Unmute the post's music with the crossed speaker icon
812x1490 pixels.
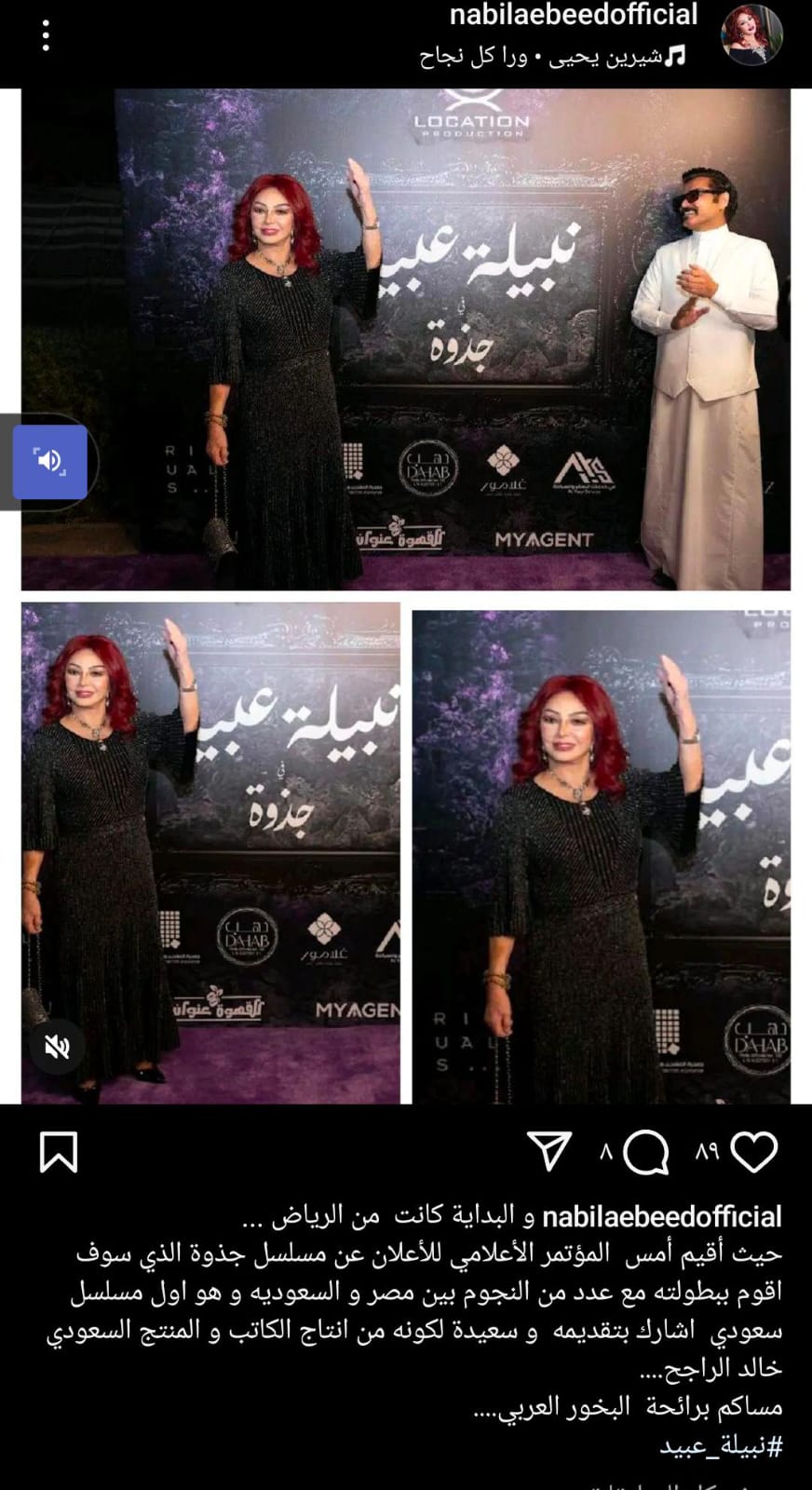(57, 1047)
